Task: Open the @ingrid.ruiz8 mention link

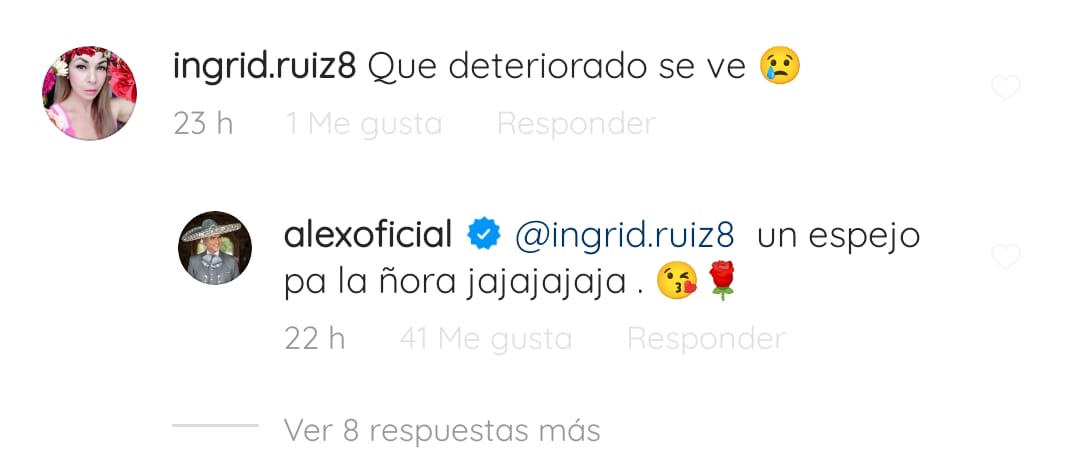Action: click(624, 236)
